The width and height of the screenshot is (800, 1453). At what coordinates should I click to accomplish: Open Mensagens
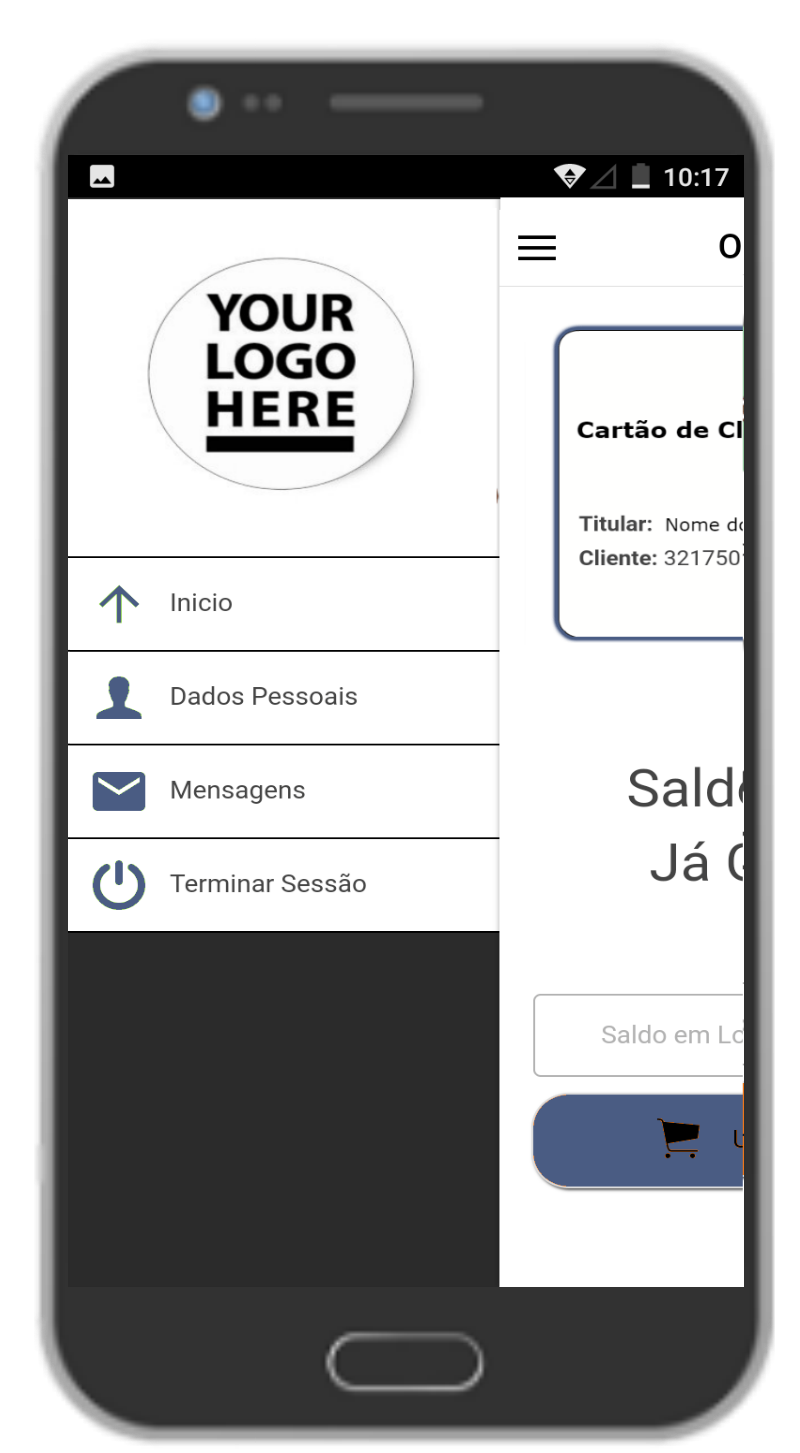(283, 791)
